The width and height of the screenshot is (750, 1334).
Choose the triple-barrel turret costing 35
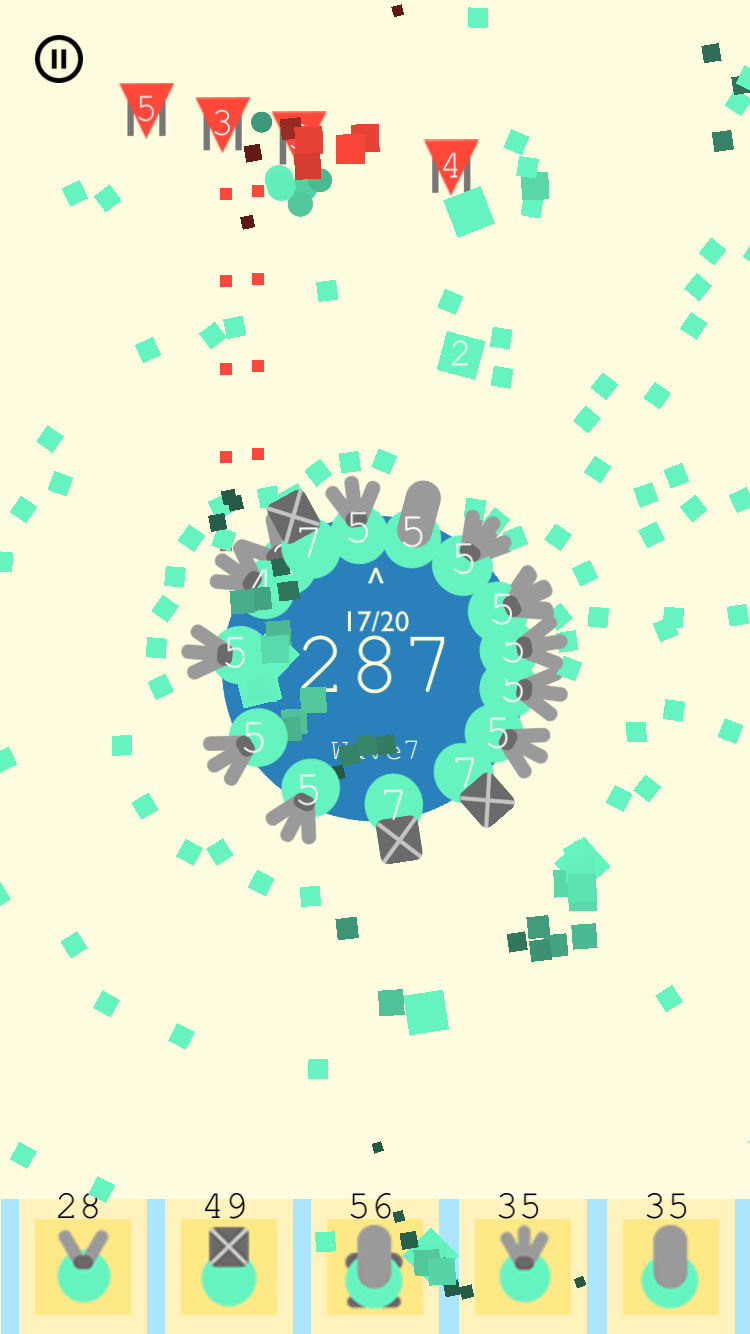point(523,1266)
